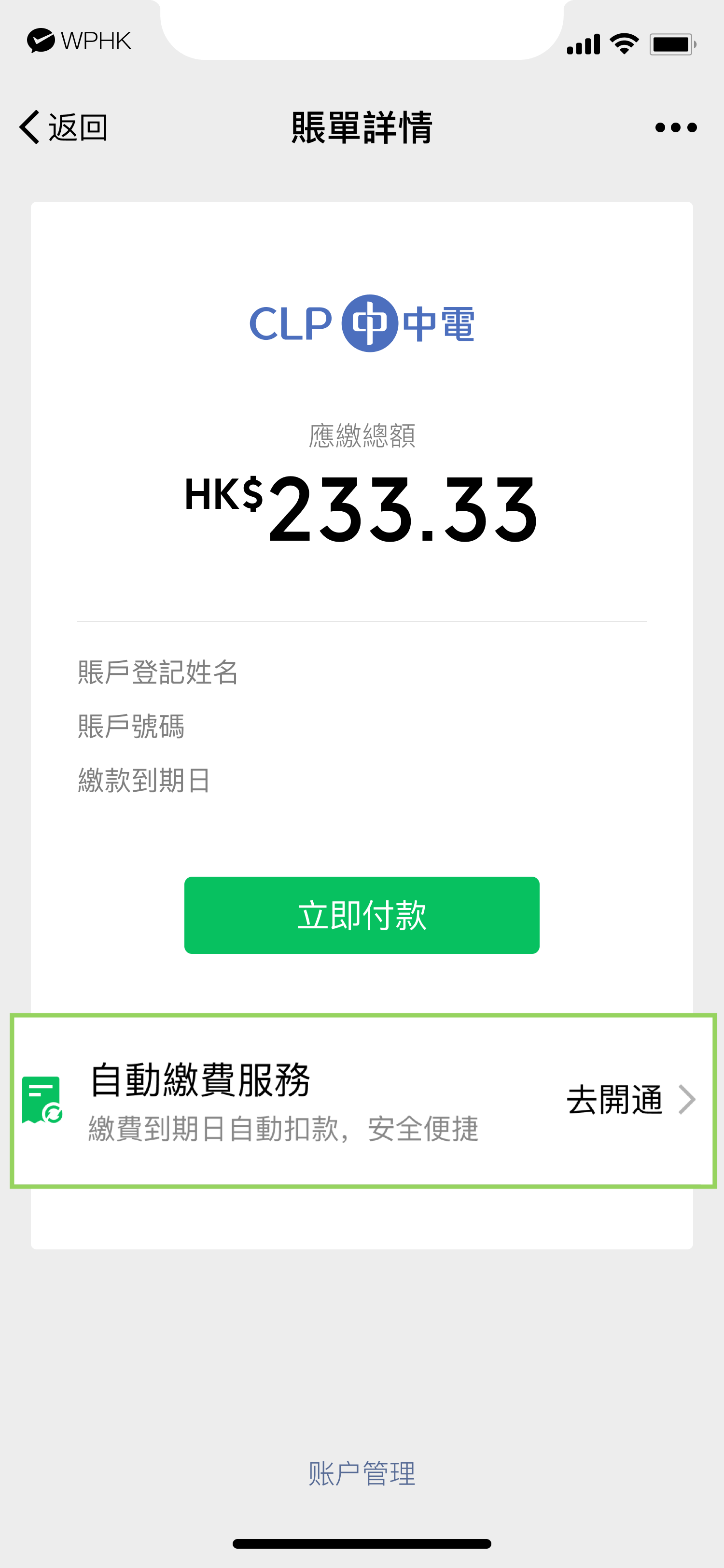Go back via 返回 button
This screenshot has height=1568, width=724.
63,127
